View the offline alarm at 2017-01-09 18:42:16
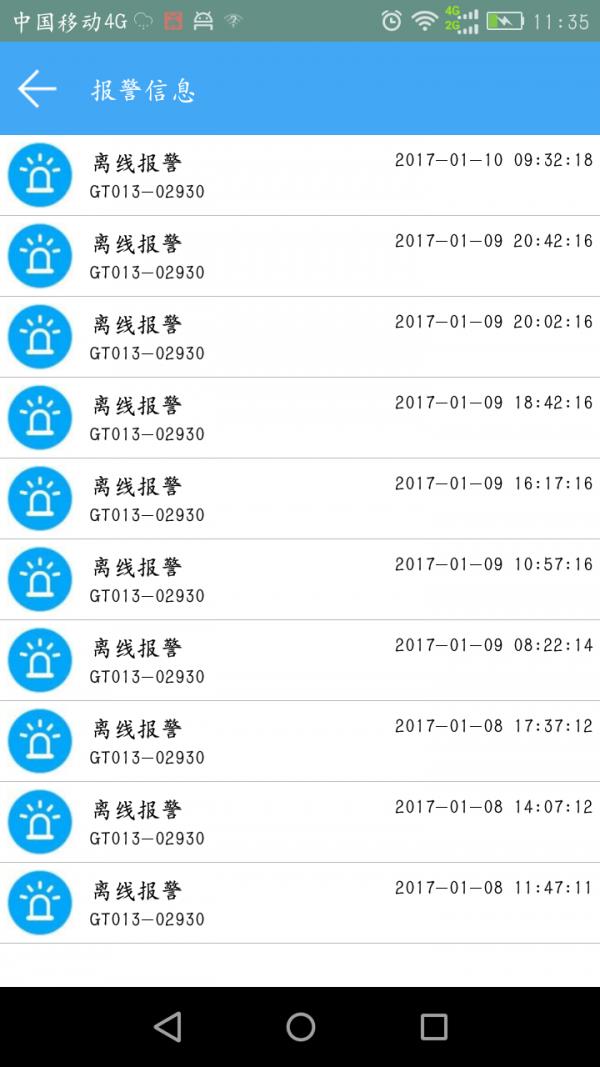Image resolution: width=600 pixels, height=1067 pixels. tap(300, 418)
